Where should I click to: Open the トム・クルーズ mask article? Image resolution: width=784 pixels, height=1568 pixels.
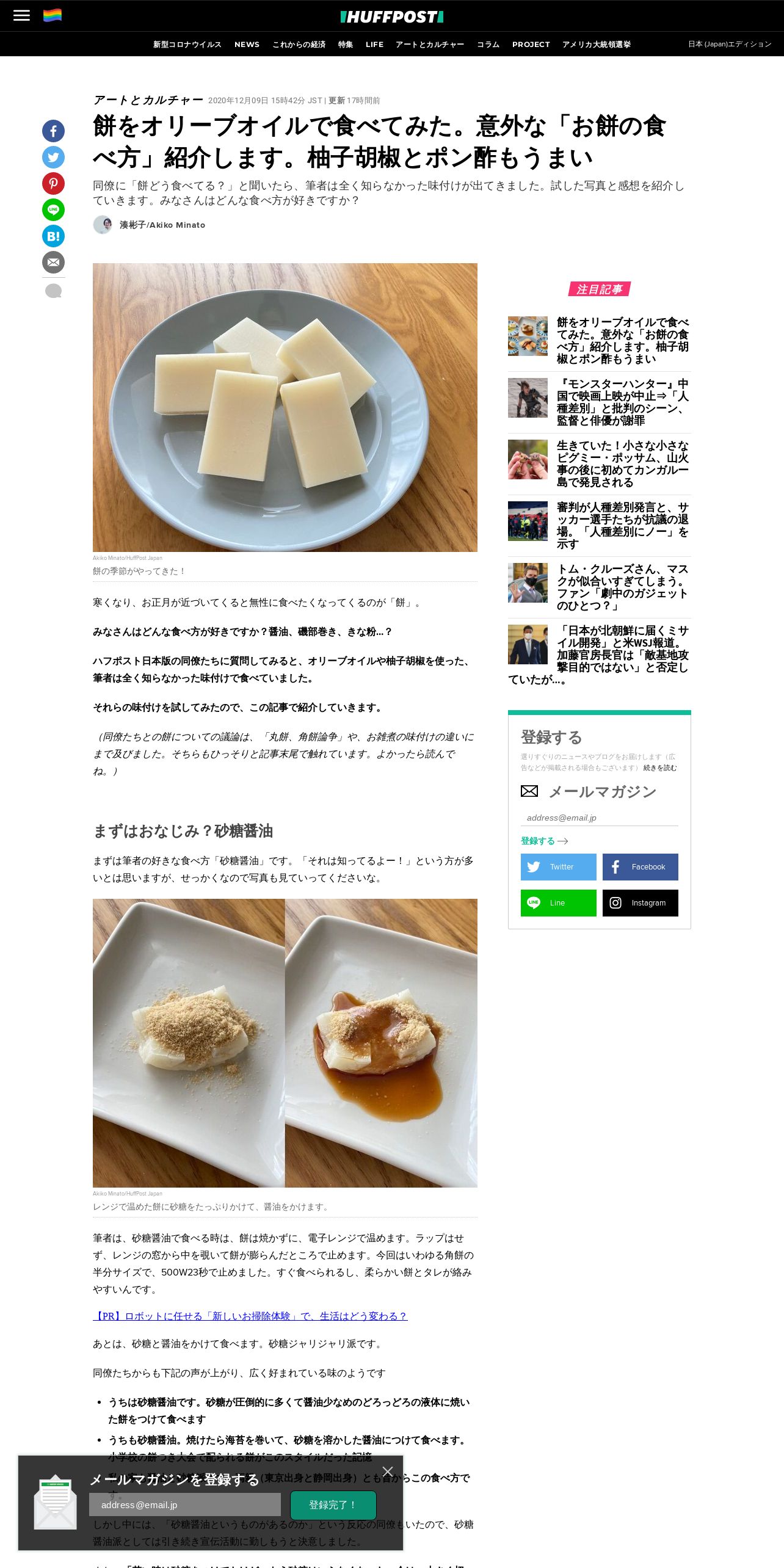(x=622, y=587)
